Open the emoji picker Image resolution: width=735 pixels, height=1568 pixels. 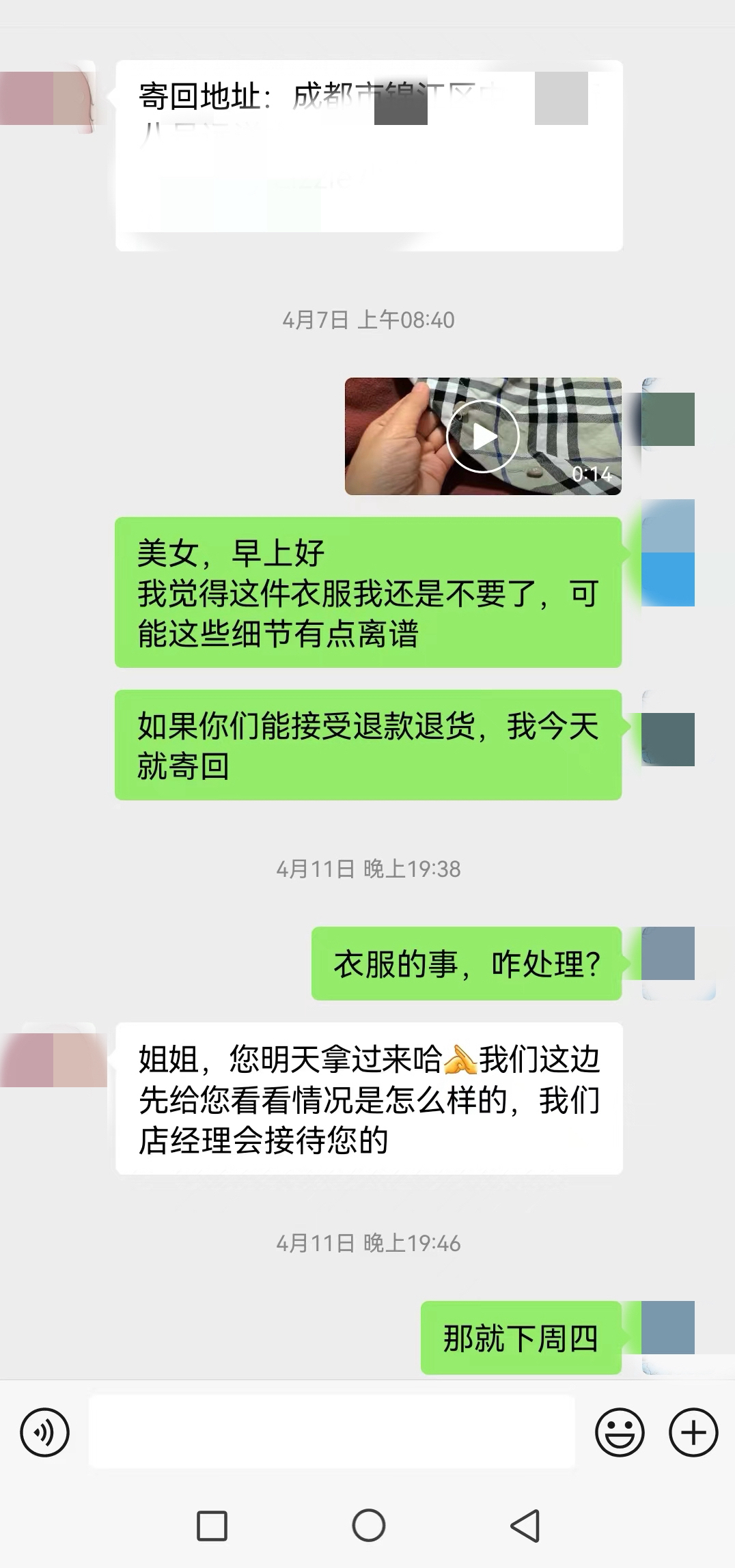click(620, 1432)
